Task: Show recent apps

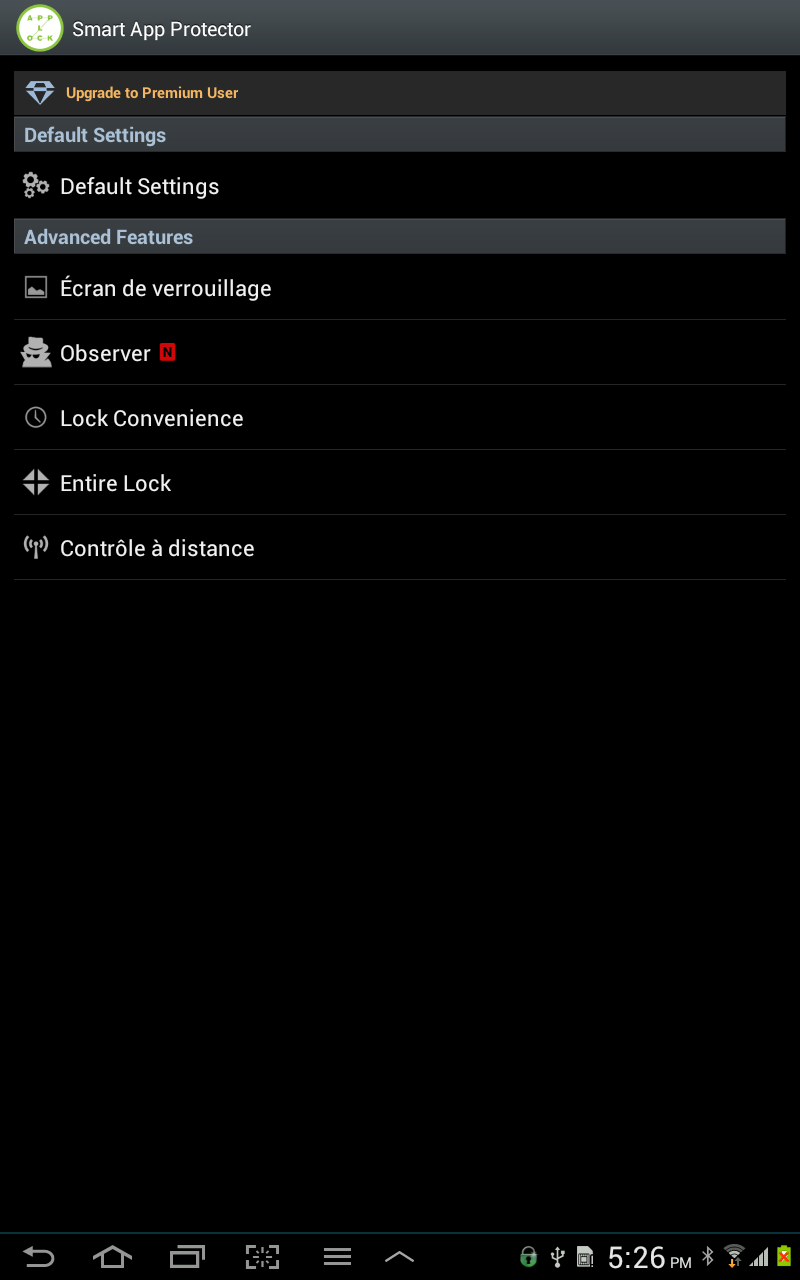Action: click(x=187, y=1257)
